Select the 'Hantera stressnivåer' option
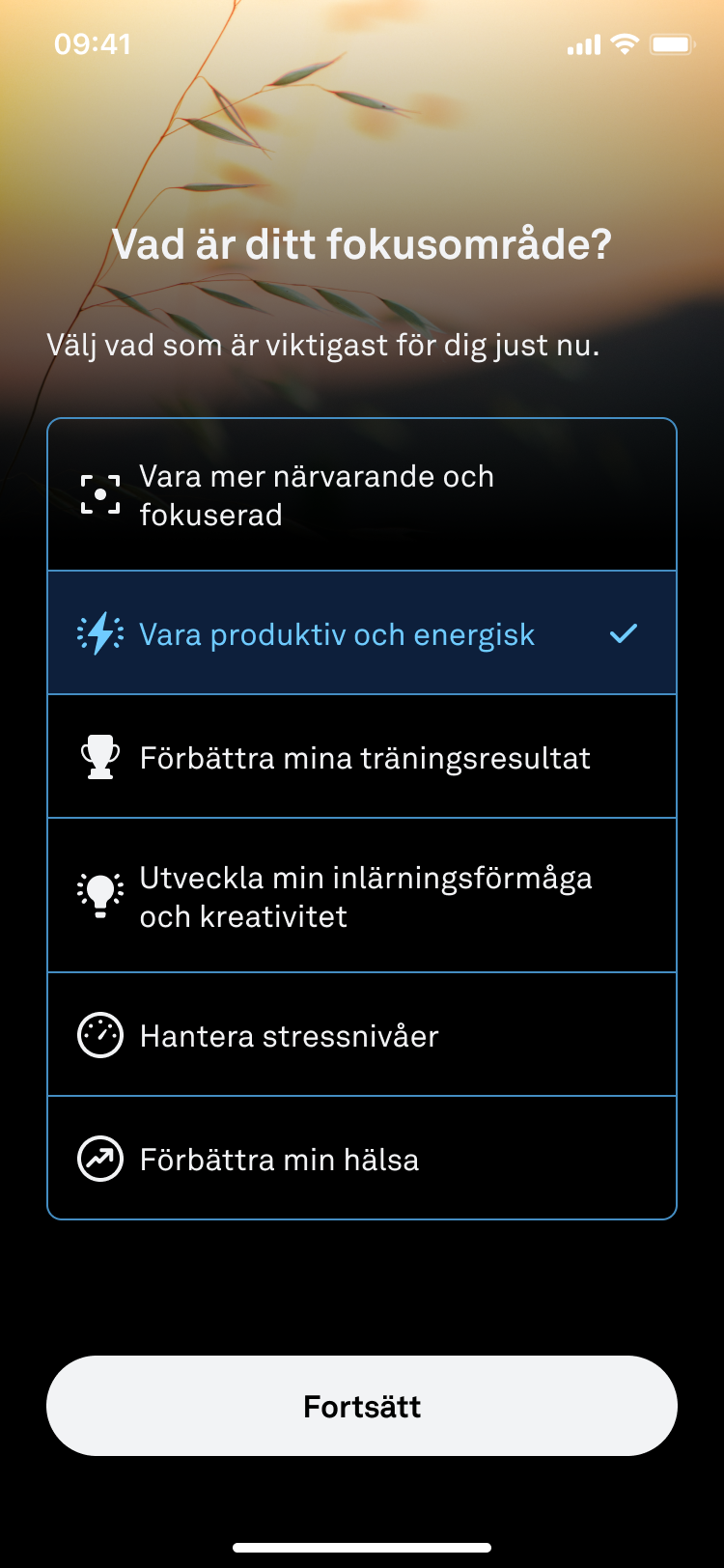The width and height of the screenshot is (724, 1568). coord(362,1035)
